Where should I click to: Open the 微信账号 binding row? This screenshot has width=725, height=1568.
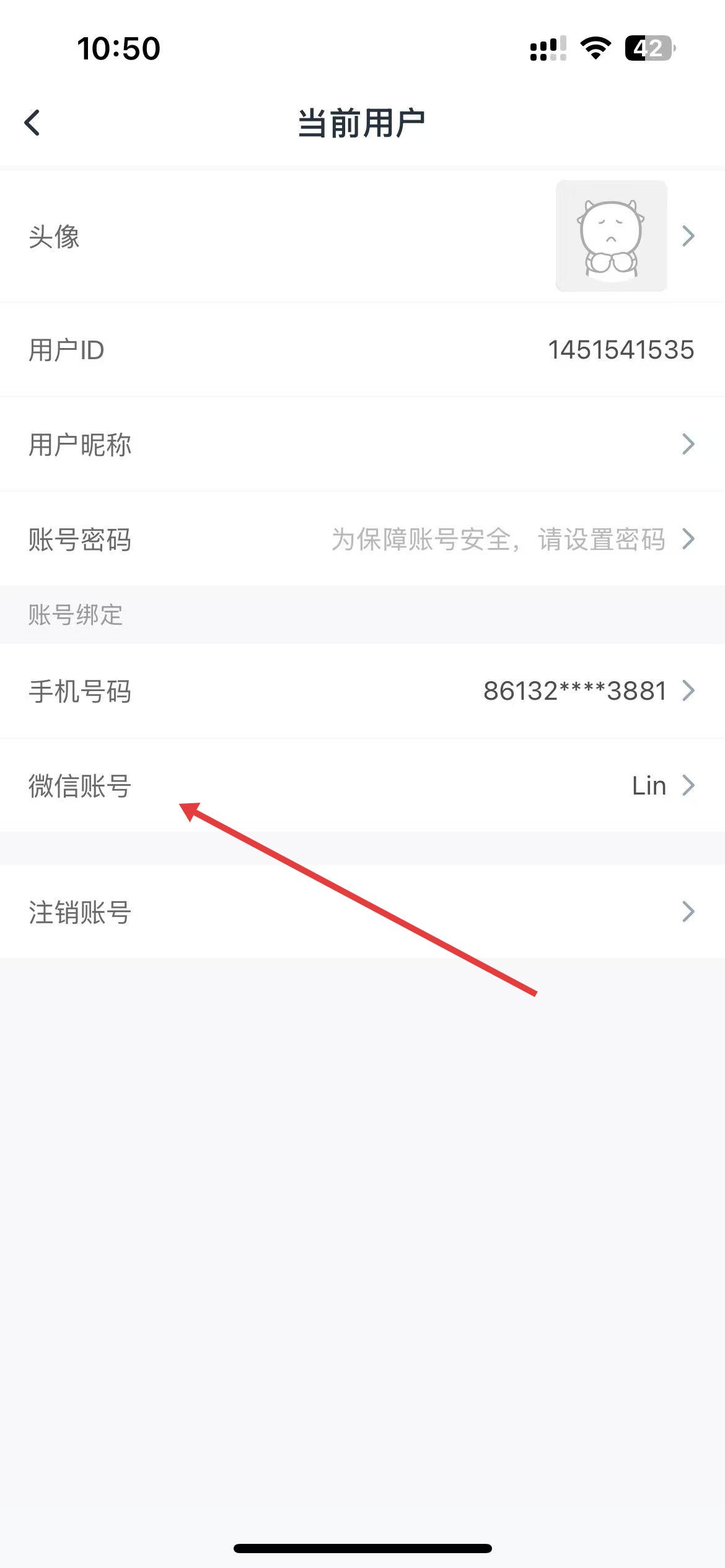tap(362, 786)
